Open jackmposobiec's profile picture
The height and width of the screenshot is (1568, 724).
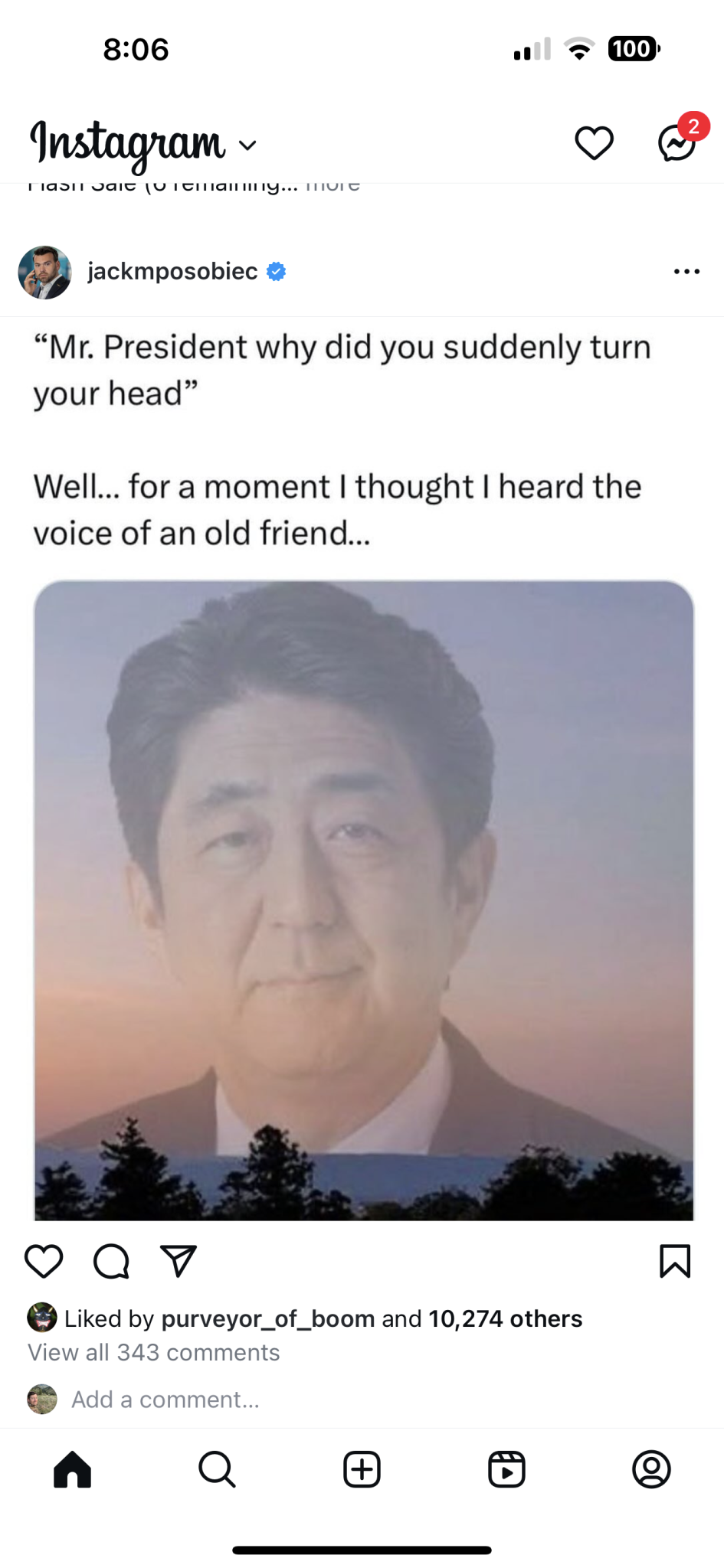pos(44,272)
